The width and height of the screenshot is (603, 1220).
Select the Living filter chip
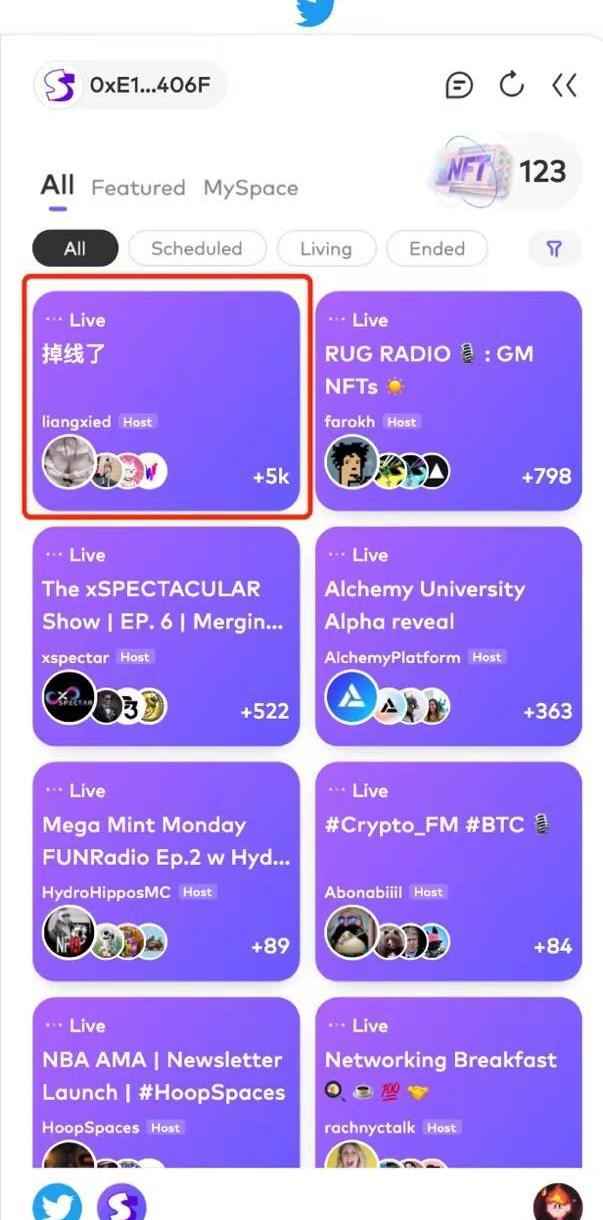coord(326,249)
